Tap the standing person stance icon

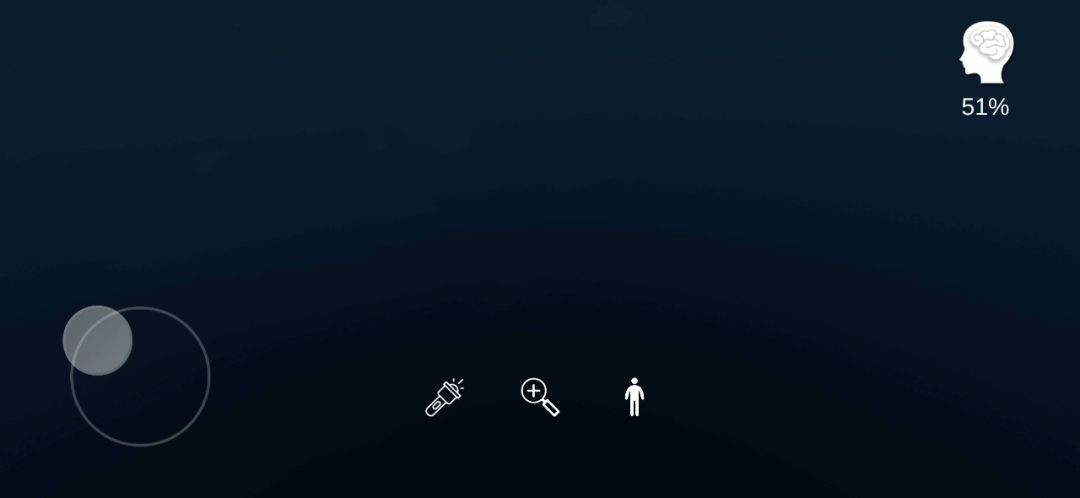point(634,397)
